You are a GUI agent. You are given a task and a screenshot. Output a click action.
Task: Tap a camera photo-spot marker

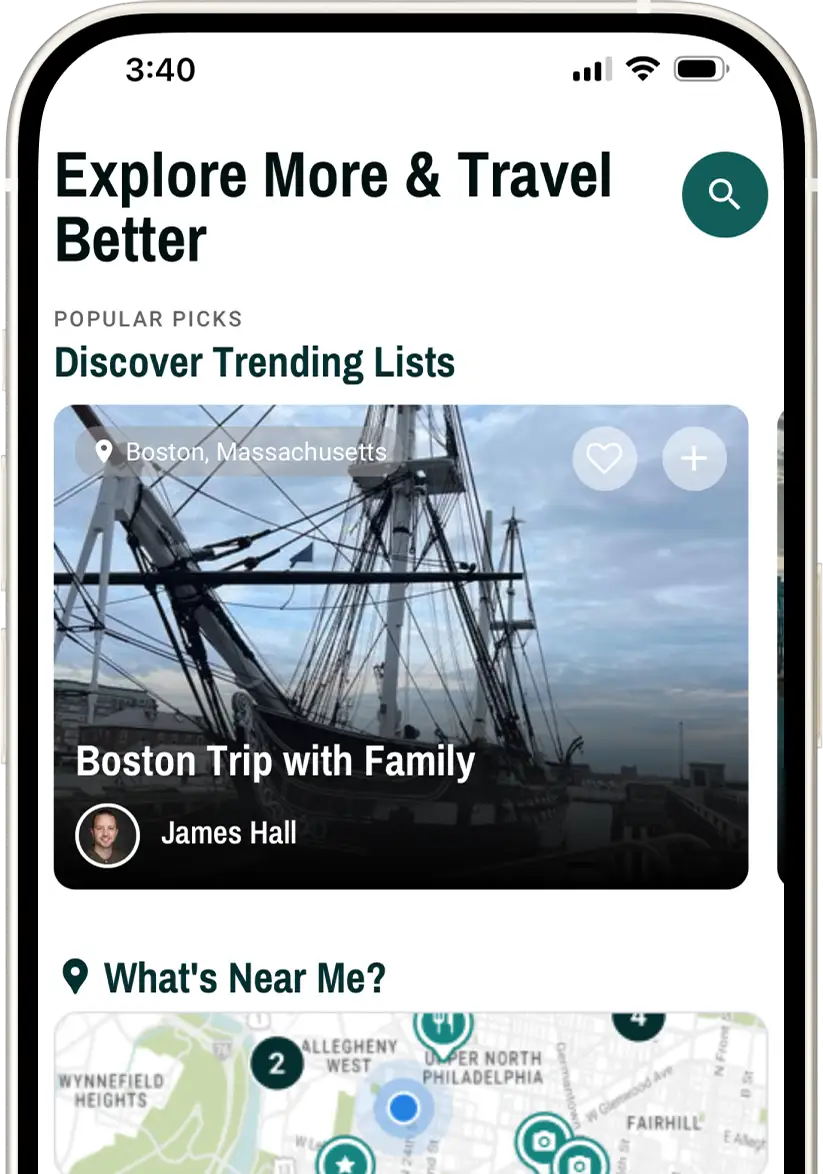pyautogui.click(x=541, y=1140)
